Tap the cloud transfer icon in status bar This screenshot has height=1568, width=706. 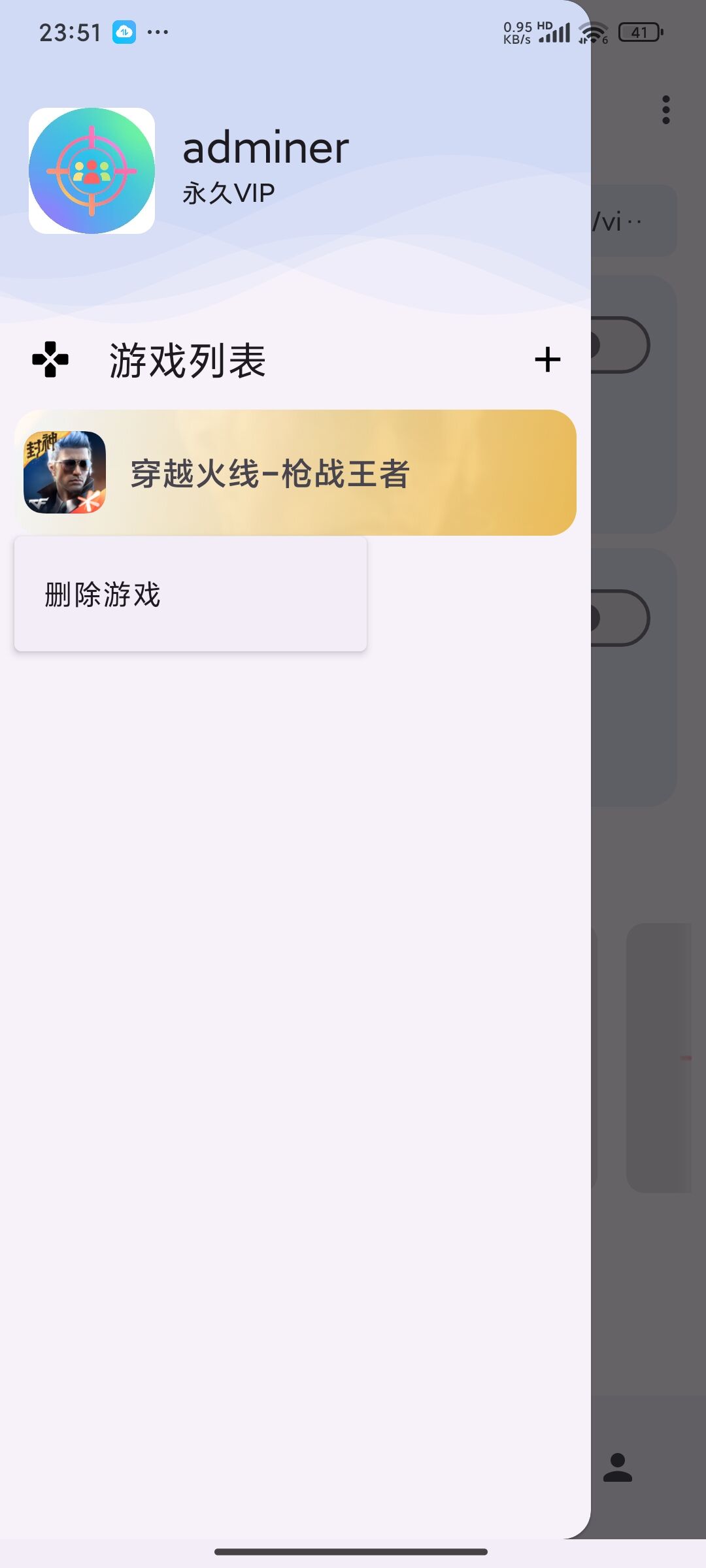[x=123, y=30]
